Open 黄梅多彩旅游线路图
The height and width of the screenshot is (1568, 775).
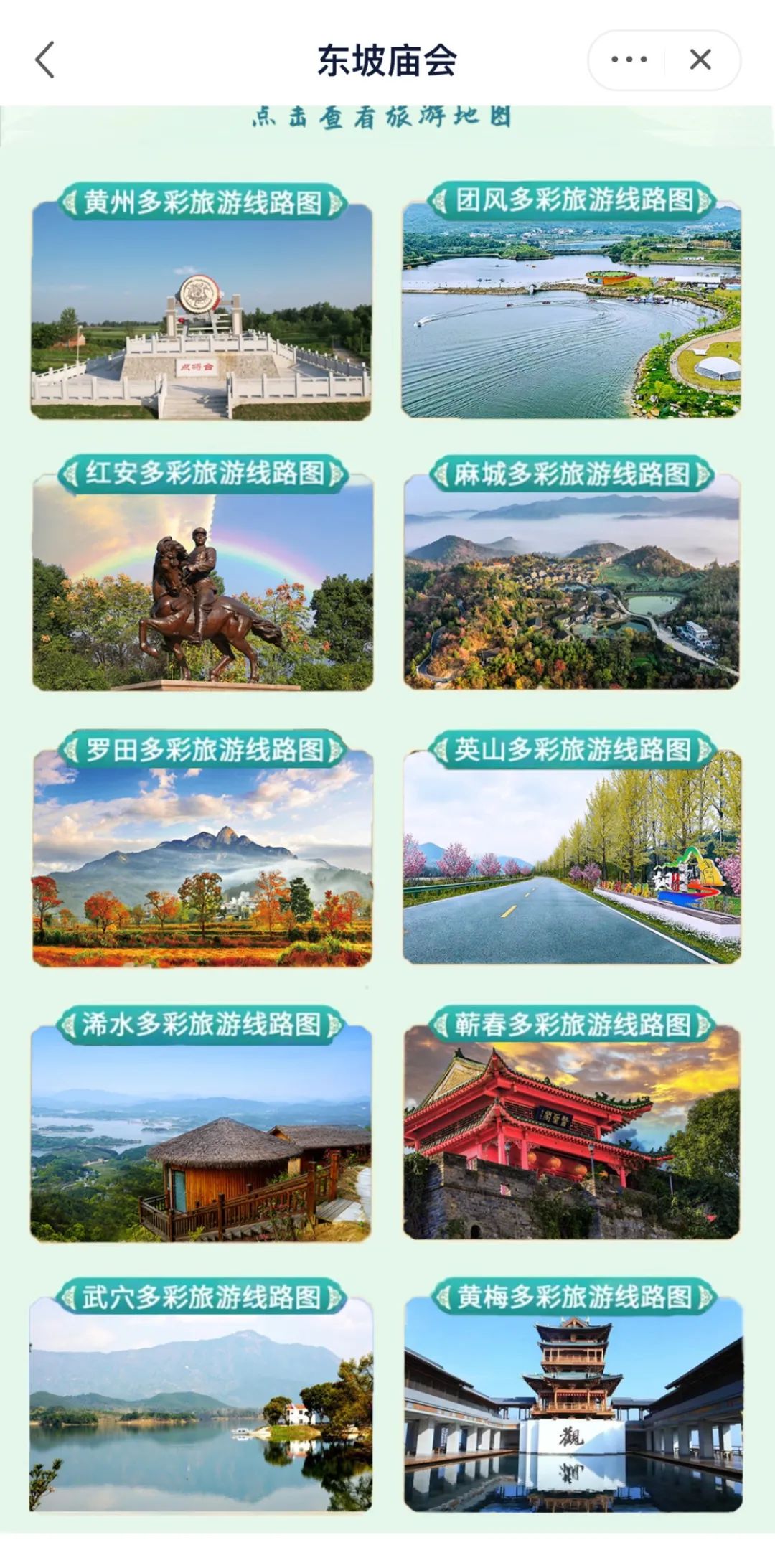tap(573, 1405)
